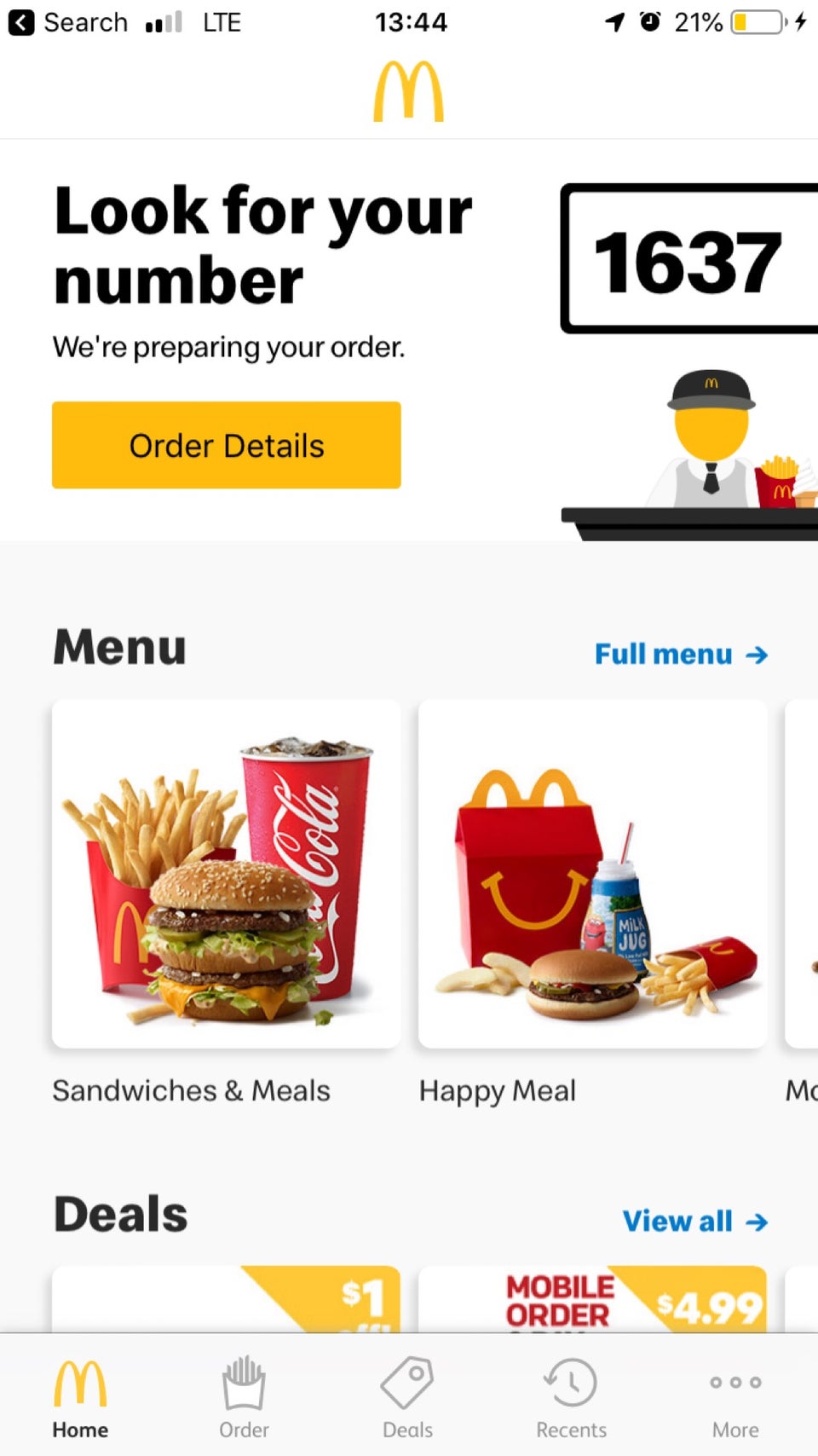
Task: View all deals
Action: [694, 1221]
